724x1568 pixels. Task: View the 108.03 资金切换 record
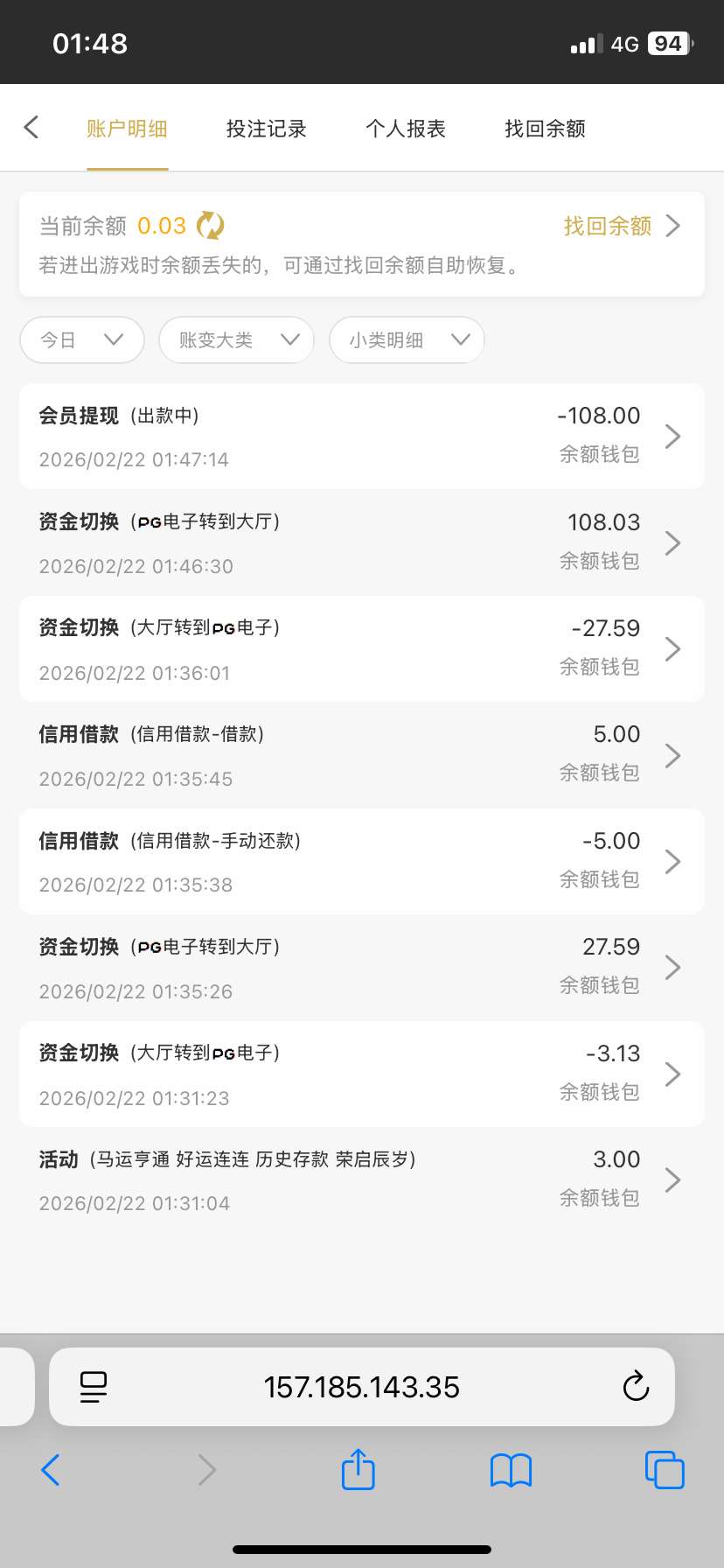pos(361,542)
